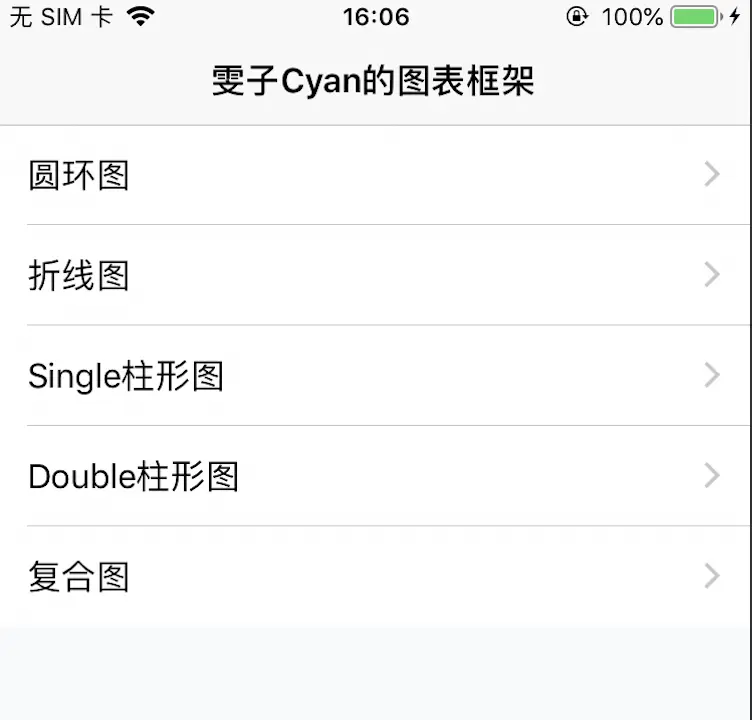View the Double柱形图 demo

pos(375,476)
